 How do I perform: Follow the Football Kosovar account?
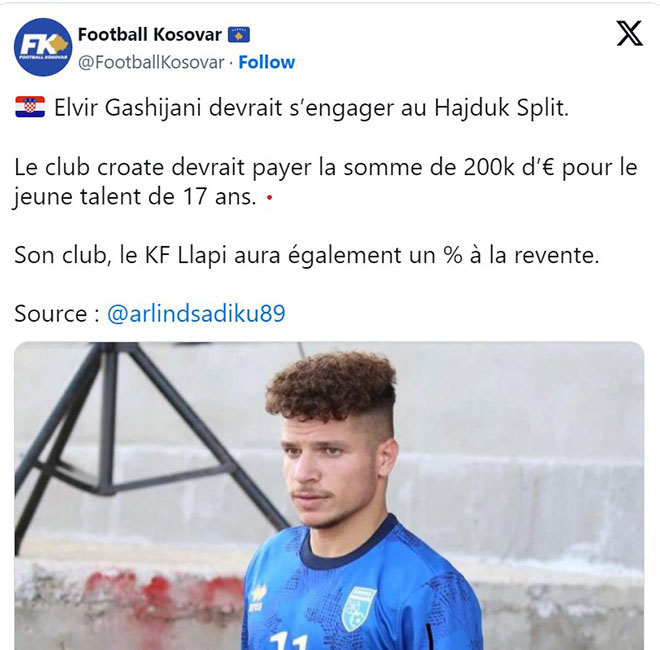point(266,62)
